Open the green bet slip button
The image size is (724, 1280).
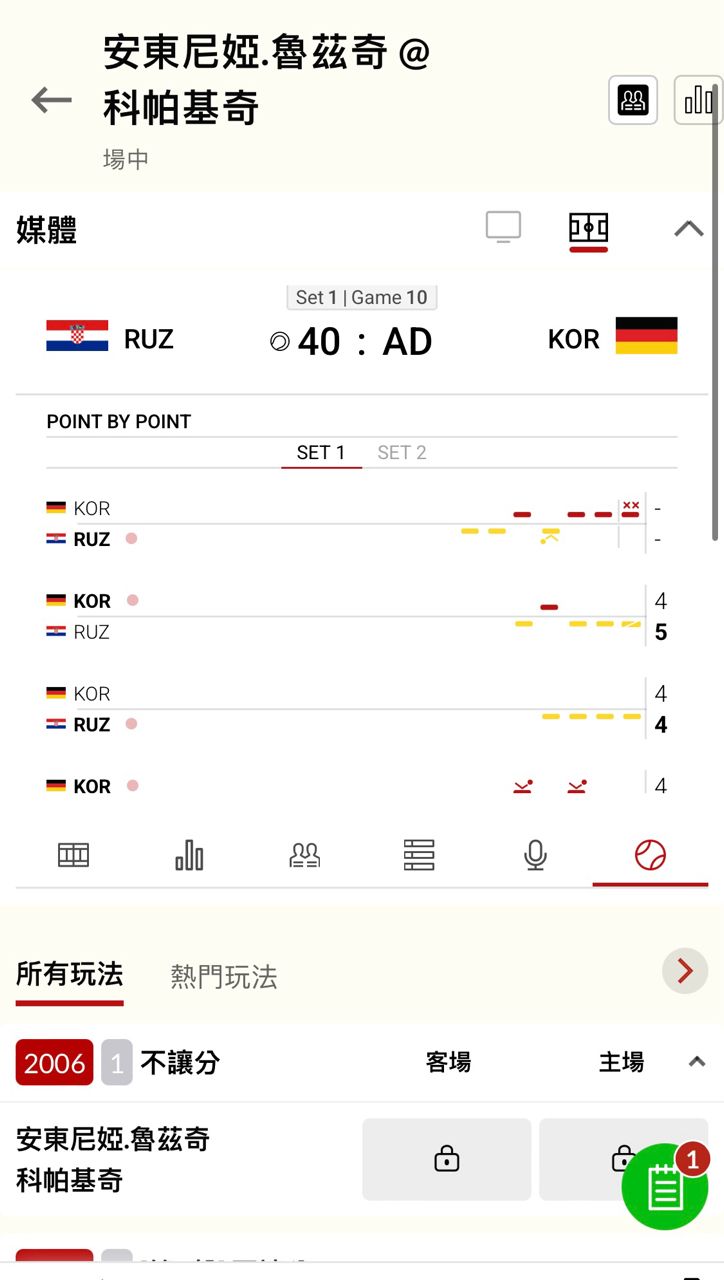(x=665, y=1187)
